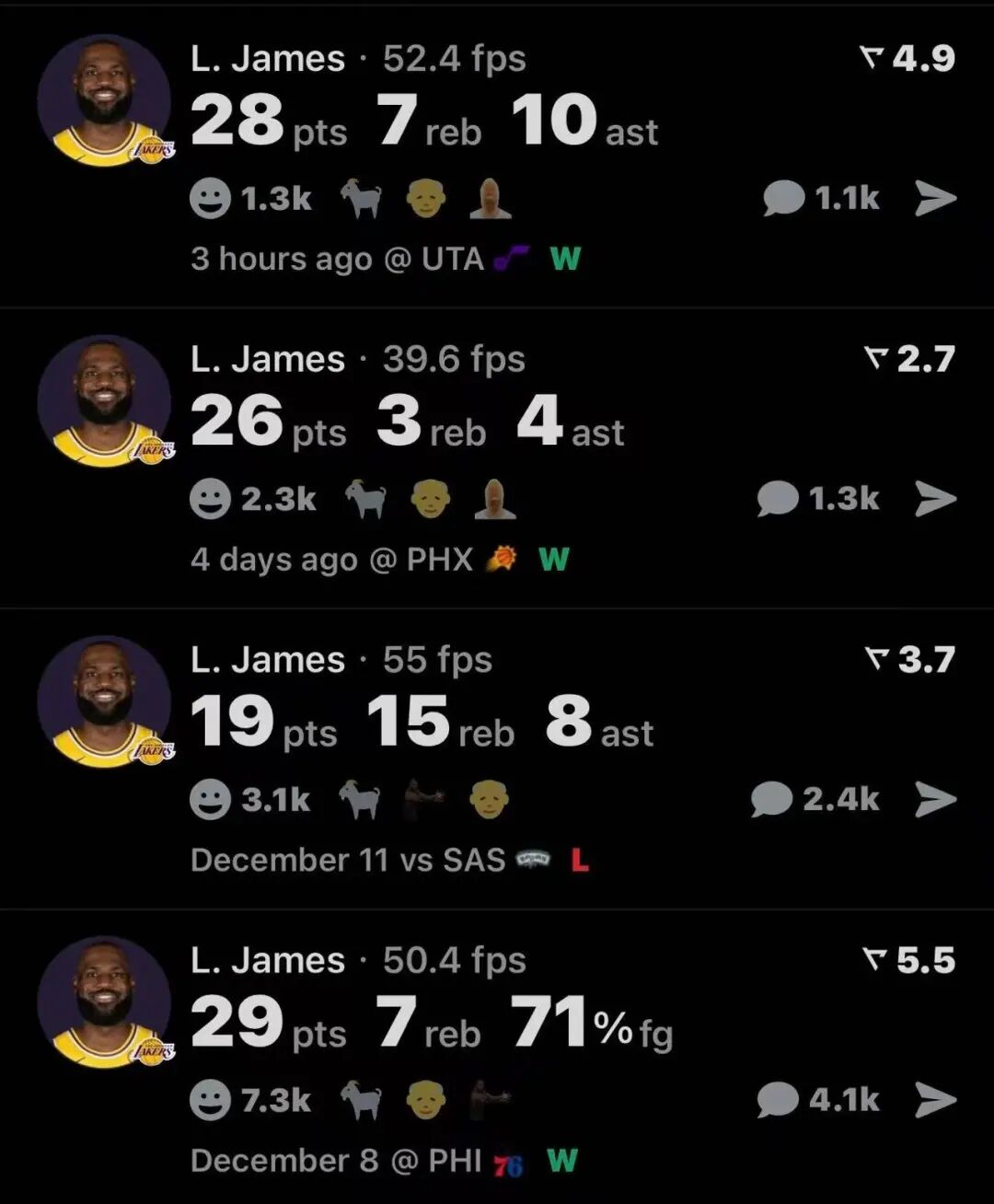994x1204 pixels.
Task: Add a reaction to the PHX game
Action: point(210,500)
